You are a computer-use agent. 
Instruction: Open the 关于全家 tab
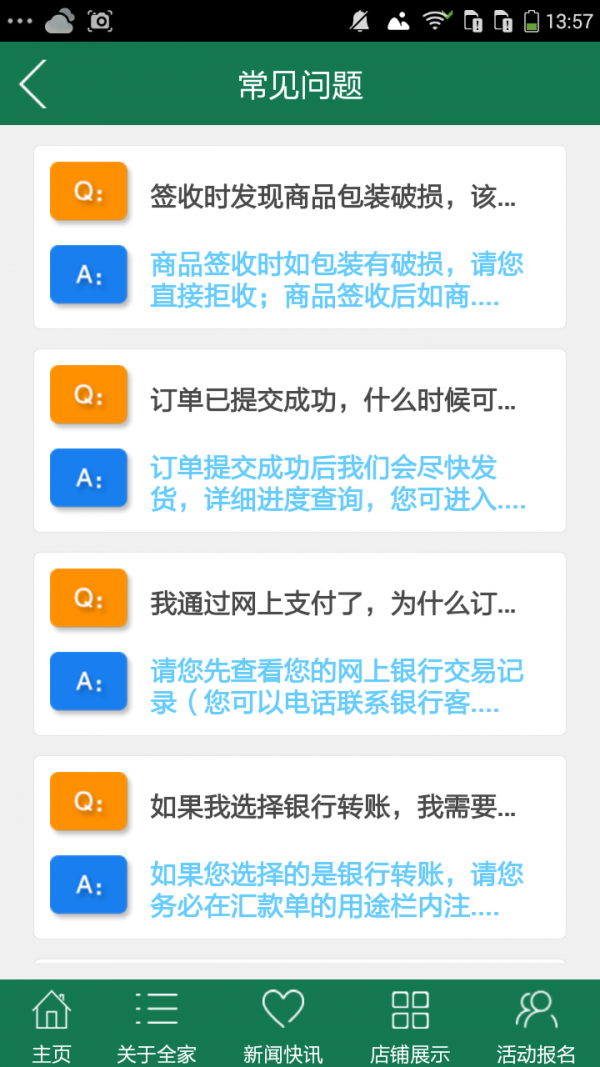[156, 1025]
